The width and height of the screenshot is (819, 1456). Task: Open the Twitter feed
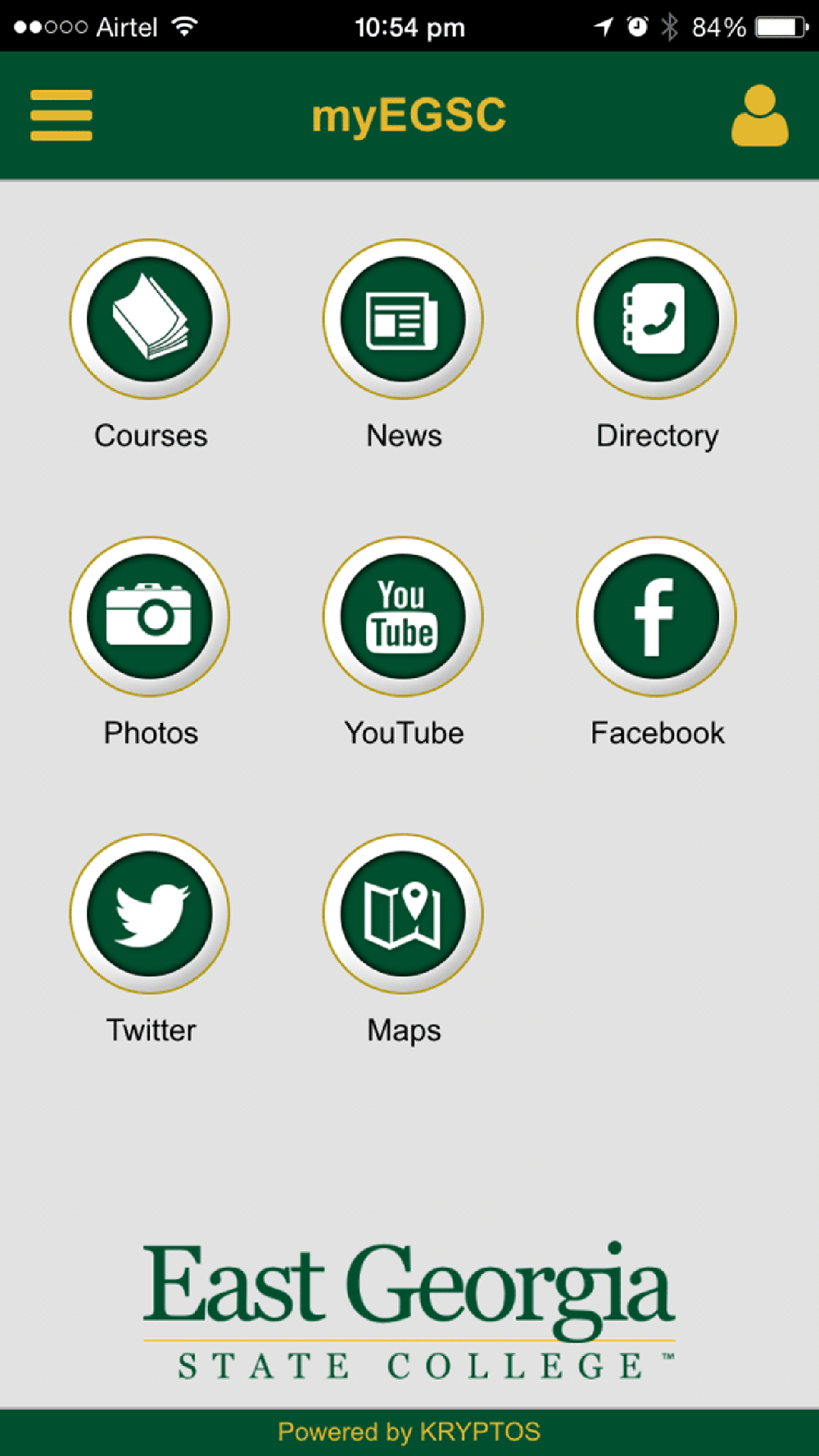click(x=150, y=914)
